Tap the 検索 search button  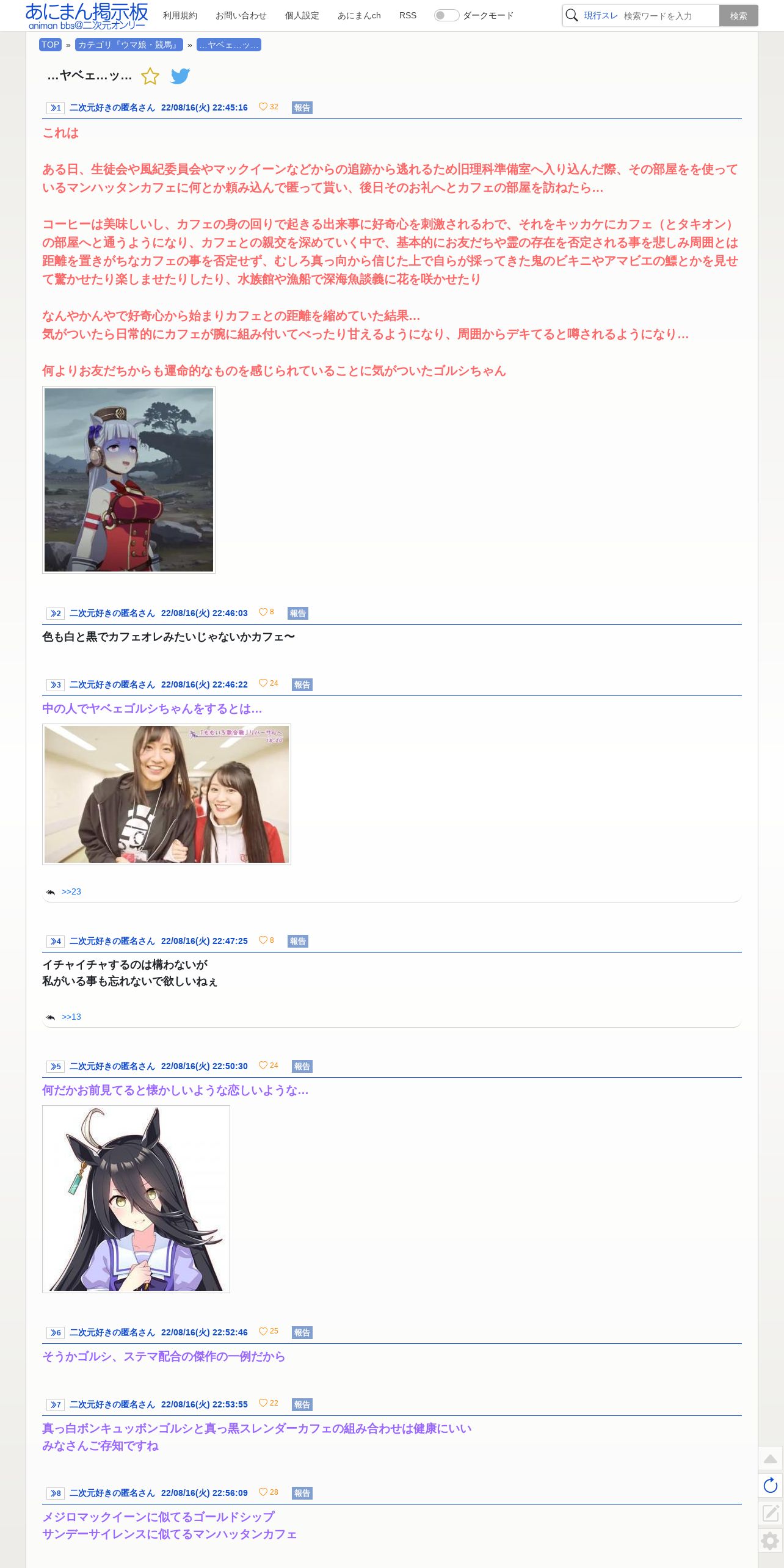[738, 16]
